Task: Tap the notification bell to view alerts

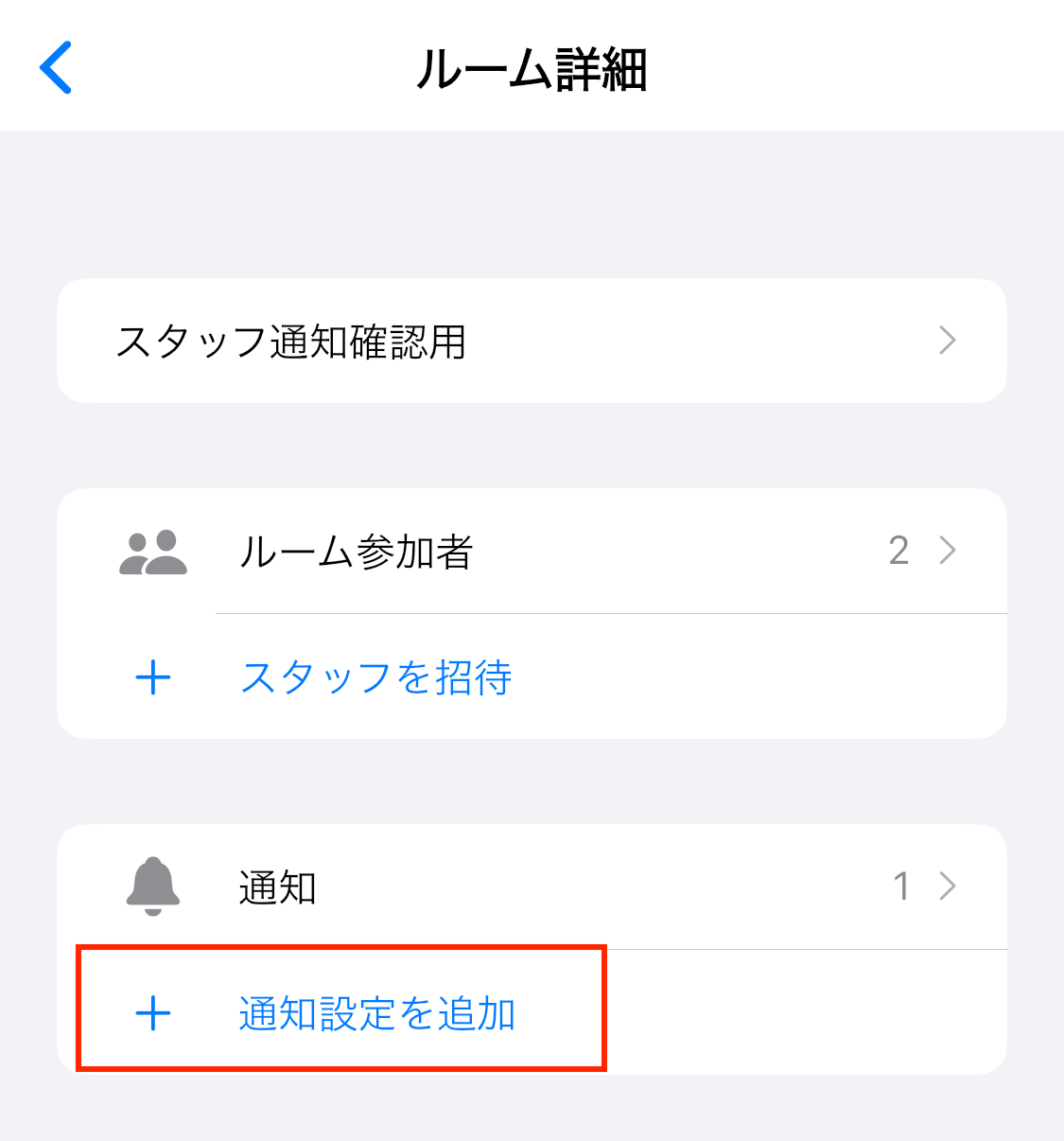Action: point(152,886)
